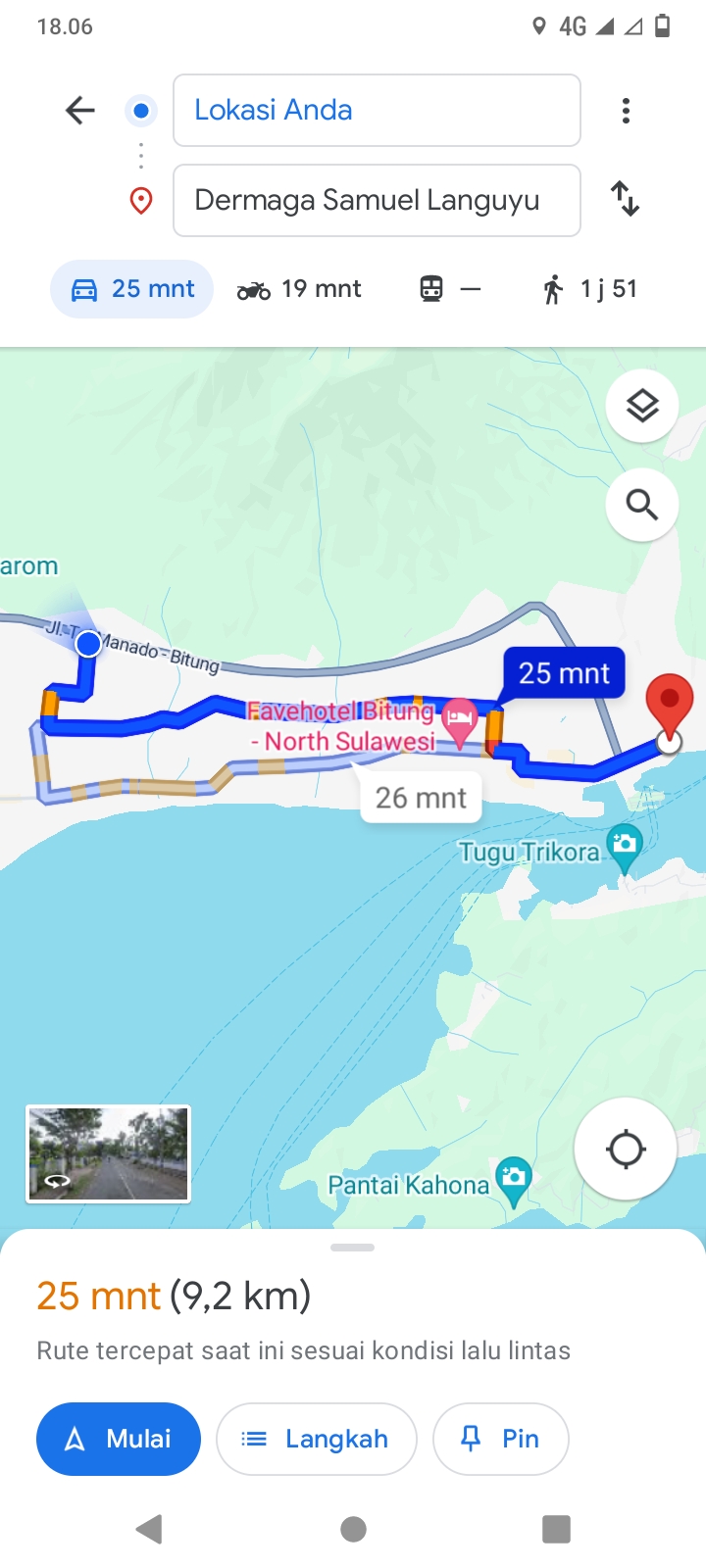Open map layers options
The width and height of the screenshot is (706, 1568).
tap(642, 406)
